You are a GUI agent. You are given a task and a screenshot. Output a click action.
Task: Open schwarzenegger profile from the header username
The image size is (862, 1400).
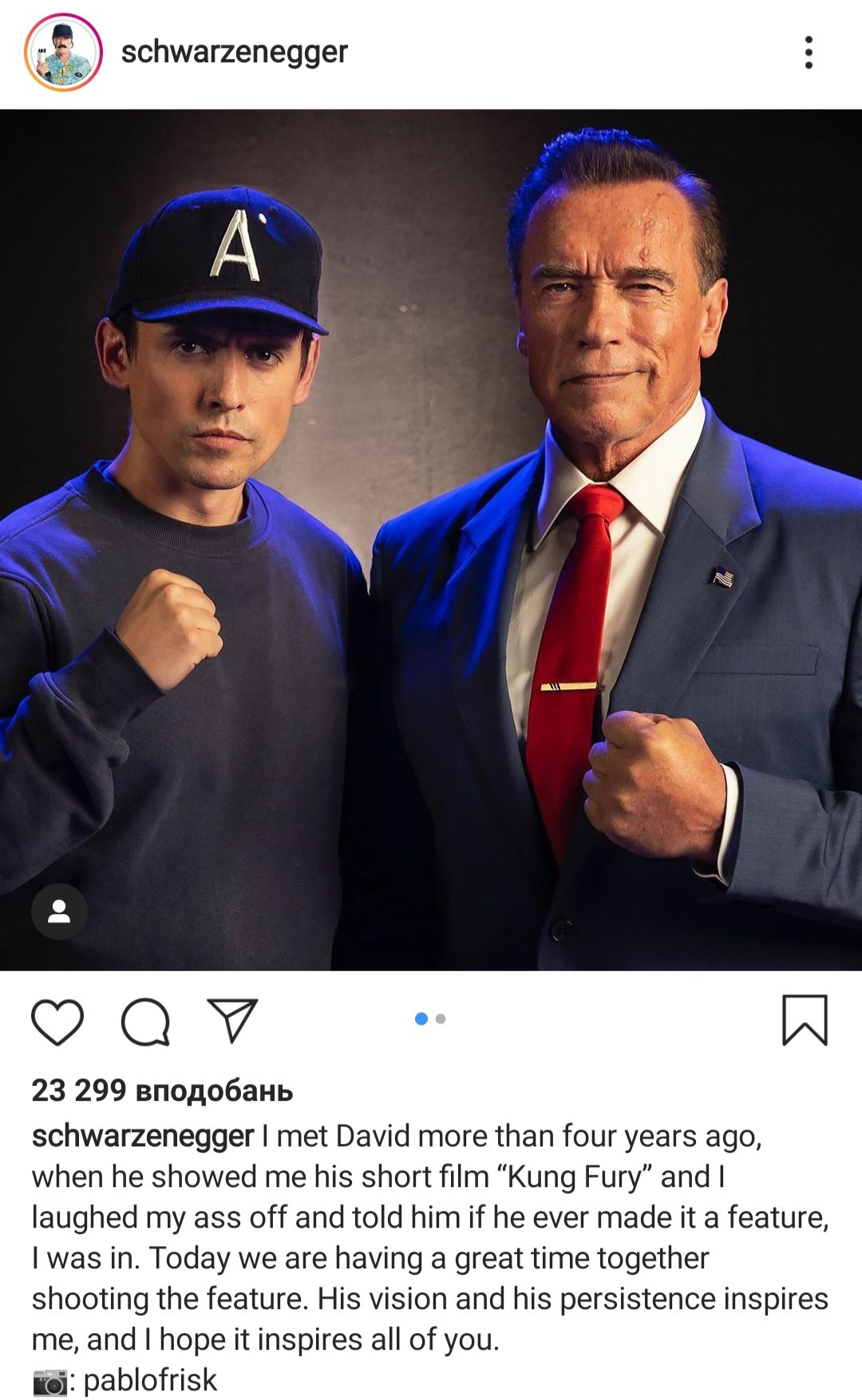234,52
